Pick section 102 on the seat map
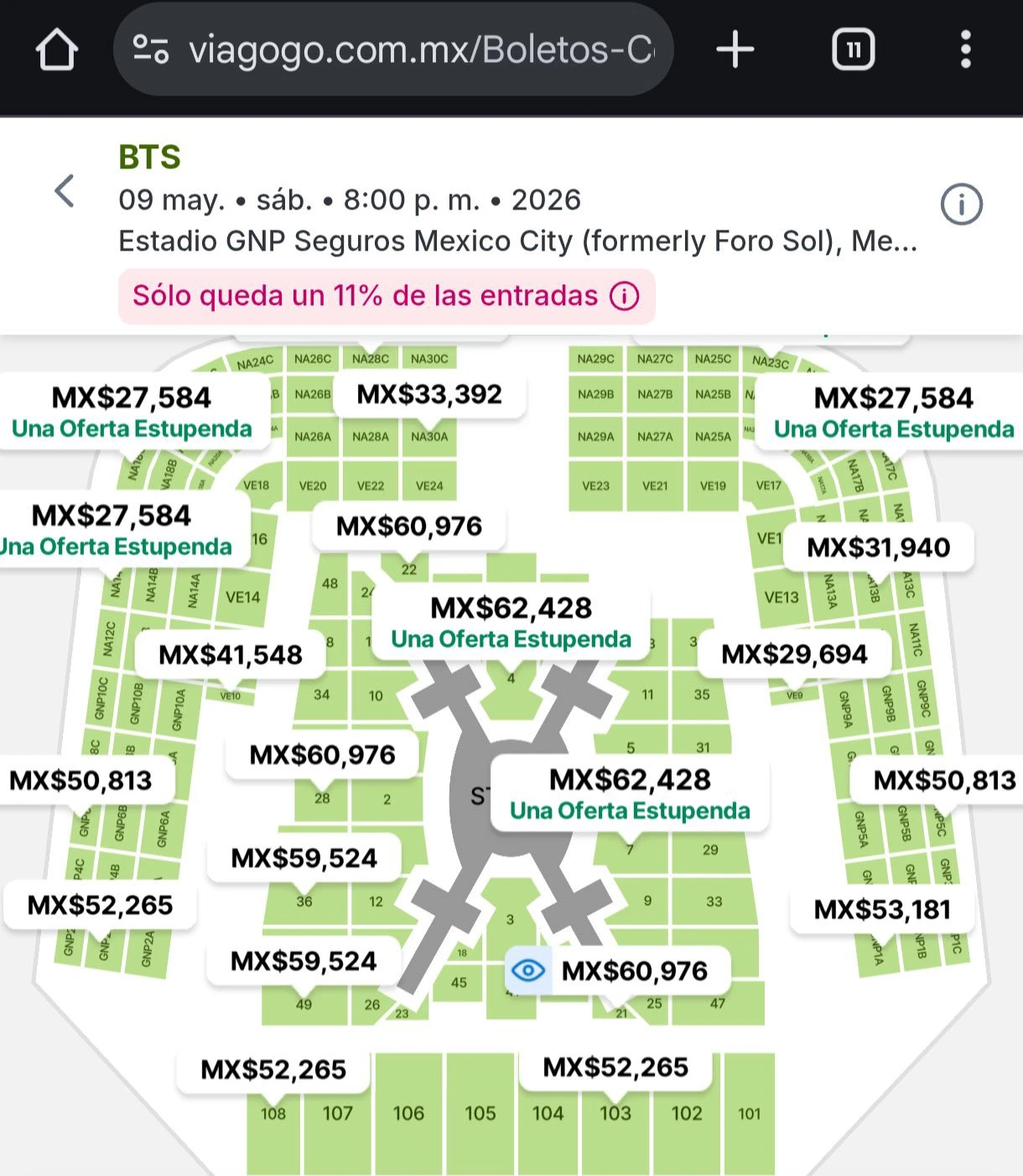 click(686, 1113)
